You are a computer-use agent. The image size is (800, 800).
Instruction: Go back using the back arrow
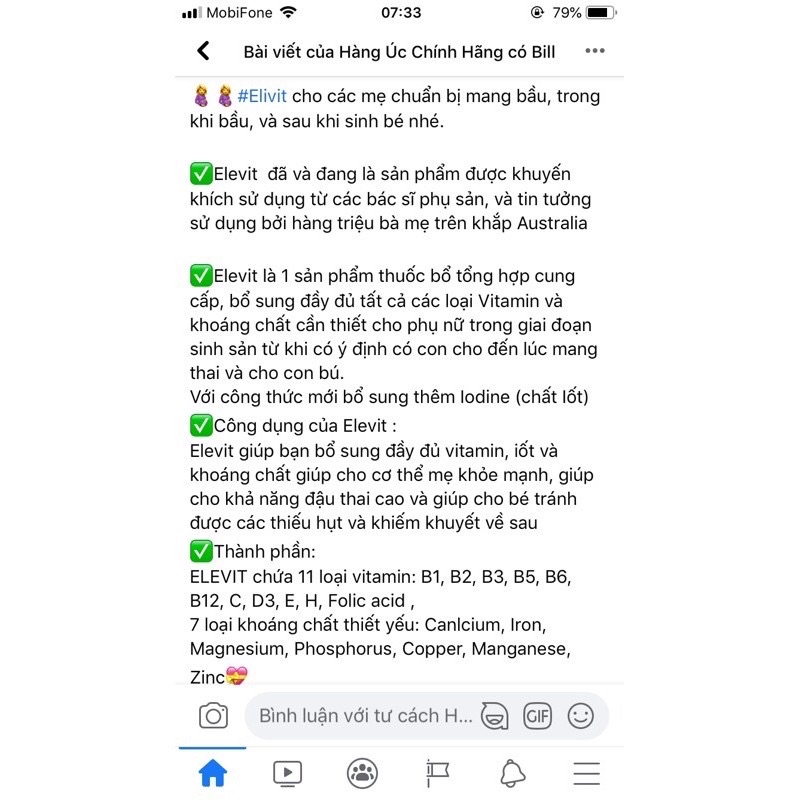(203, 51)
